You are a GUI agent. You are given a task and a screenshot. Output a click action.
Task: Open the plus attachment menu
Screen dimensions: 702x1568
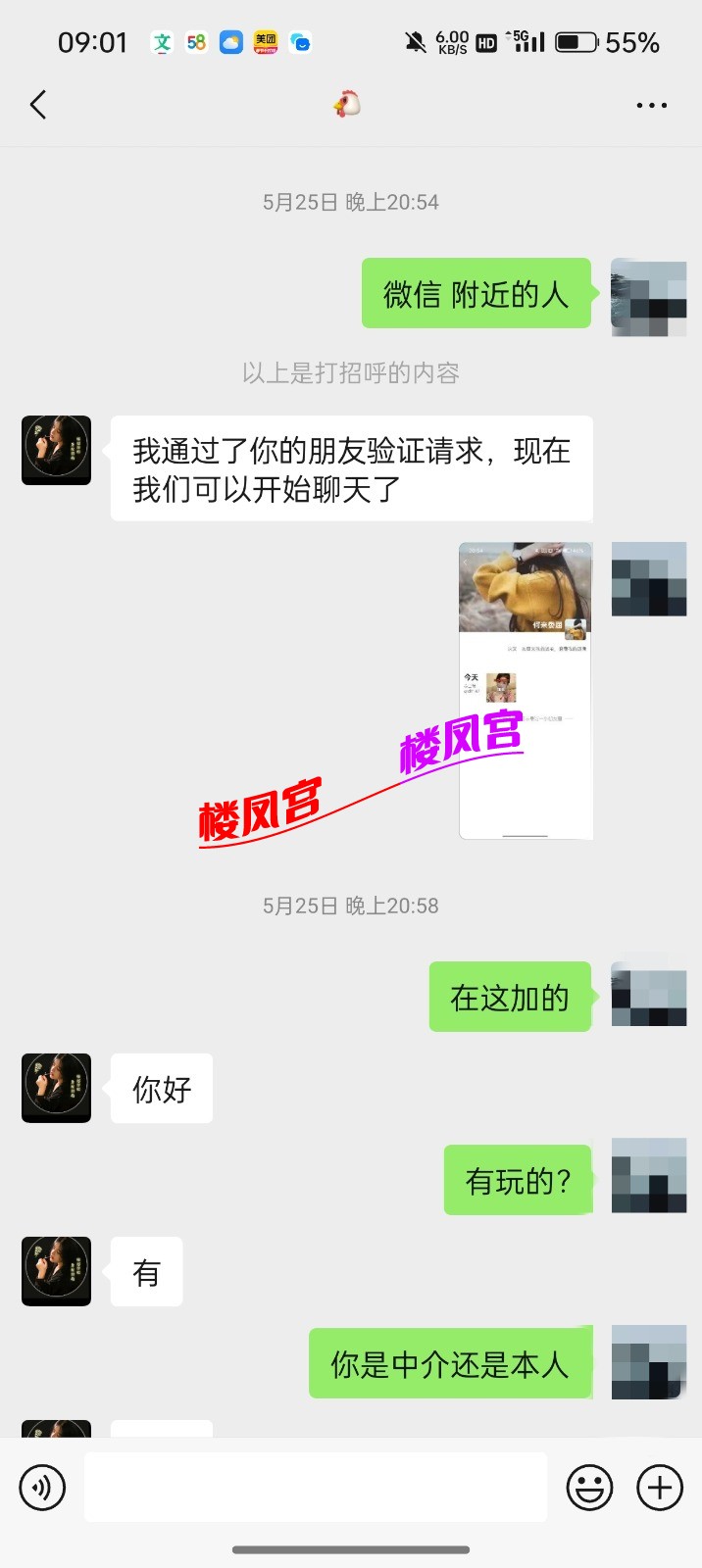click(x=660, y=1487)
